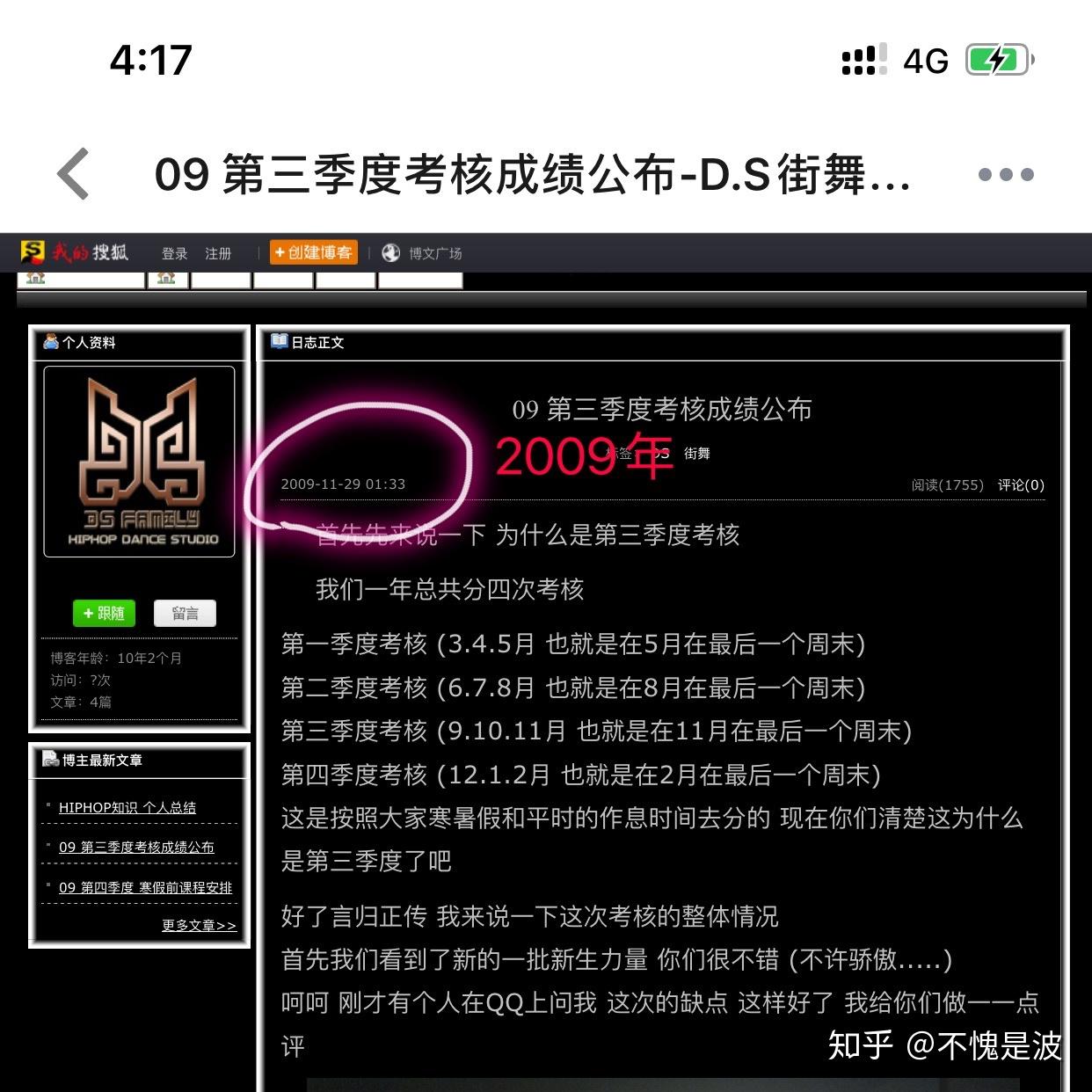
Task: Open 博文广场 blog plaza
Action: click(x=434, y=253)
